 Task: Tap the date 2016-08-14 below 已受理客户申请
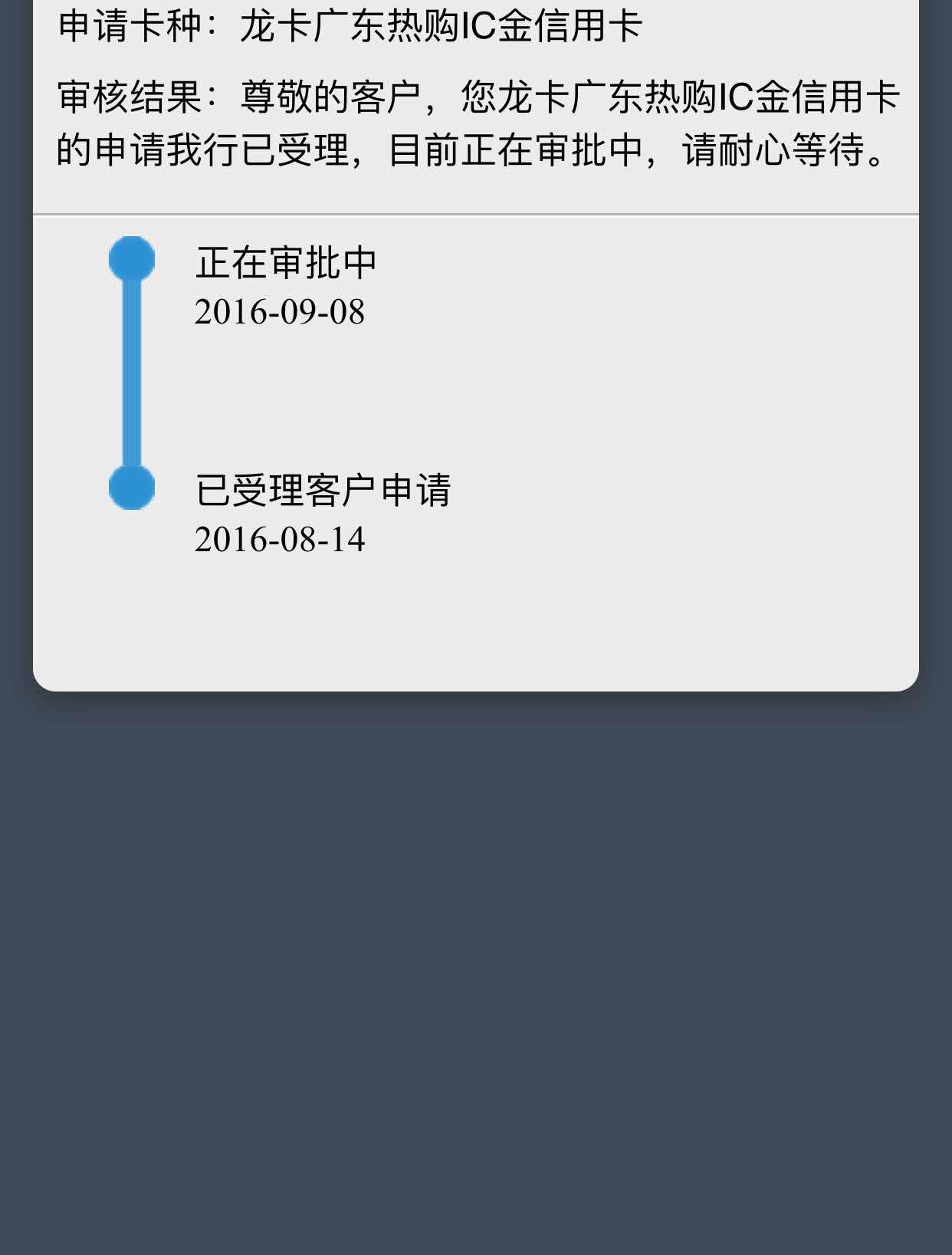coord(280,542)
